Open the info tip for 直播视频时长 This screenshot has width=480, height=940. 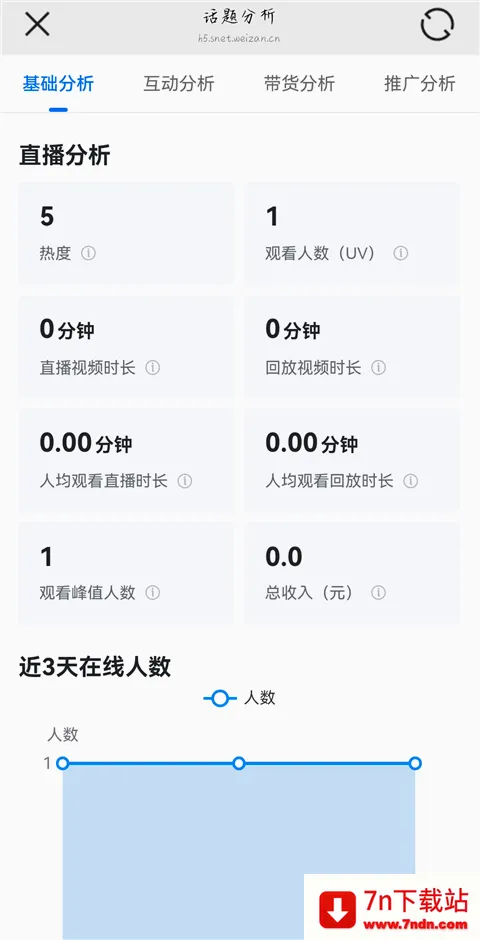click(153, 367)
